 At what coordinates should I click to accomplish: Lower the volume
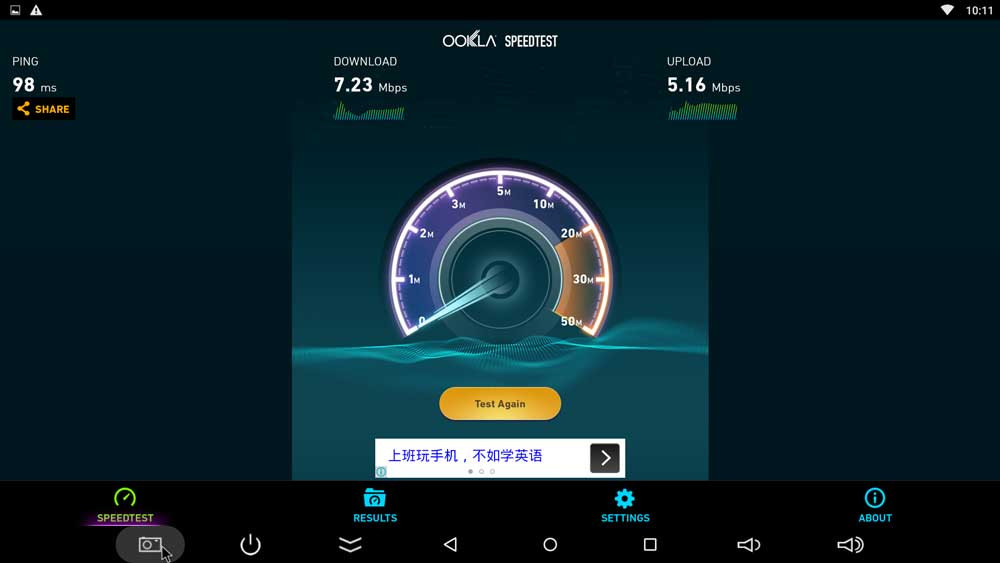pos(748,545)
